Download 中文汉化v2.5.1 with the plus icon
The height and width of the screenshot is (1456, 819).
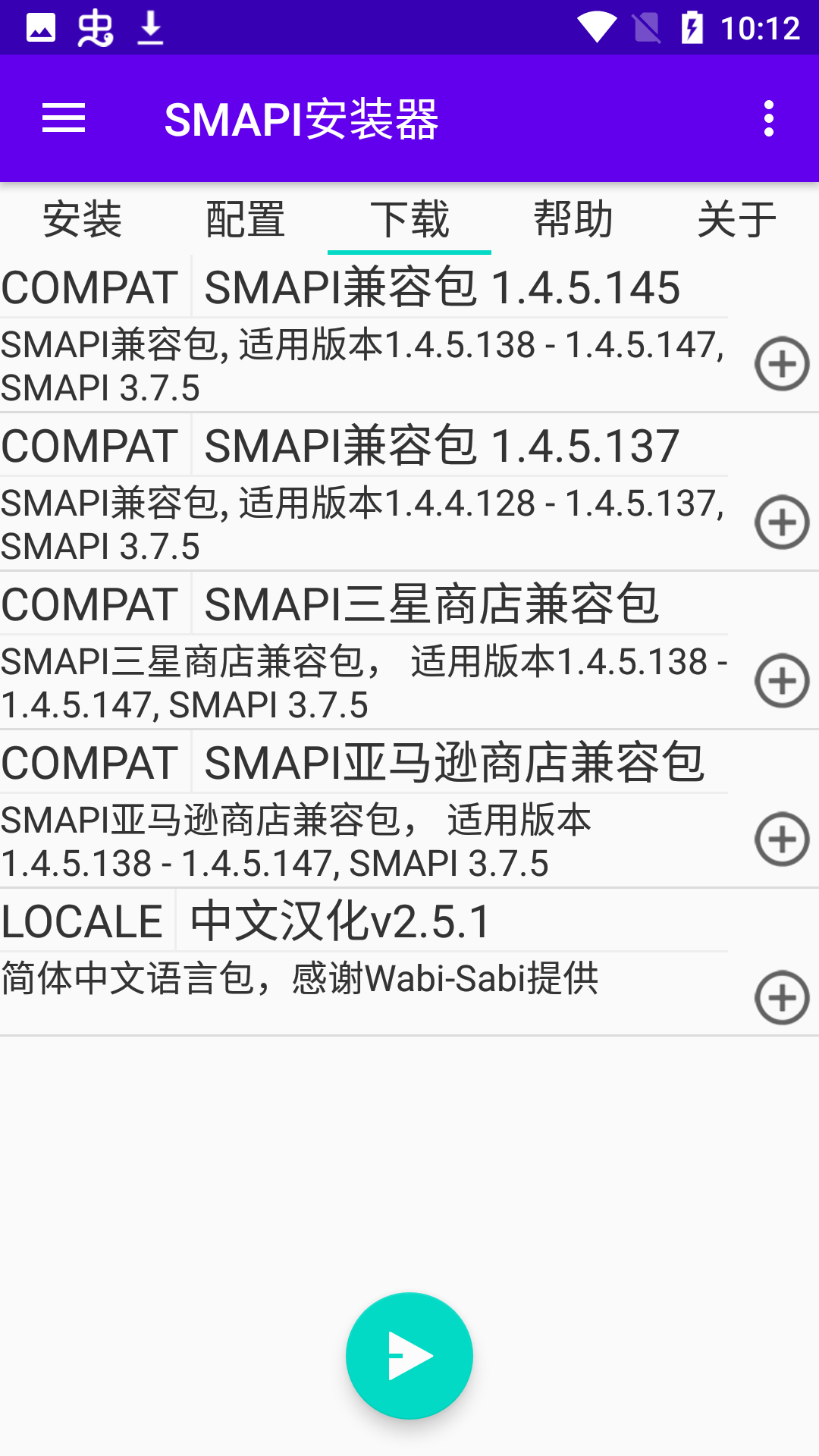point(783,999)
